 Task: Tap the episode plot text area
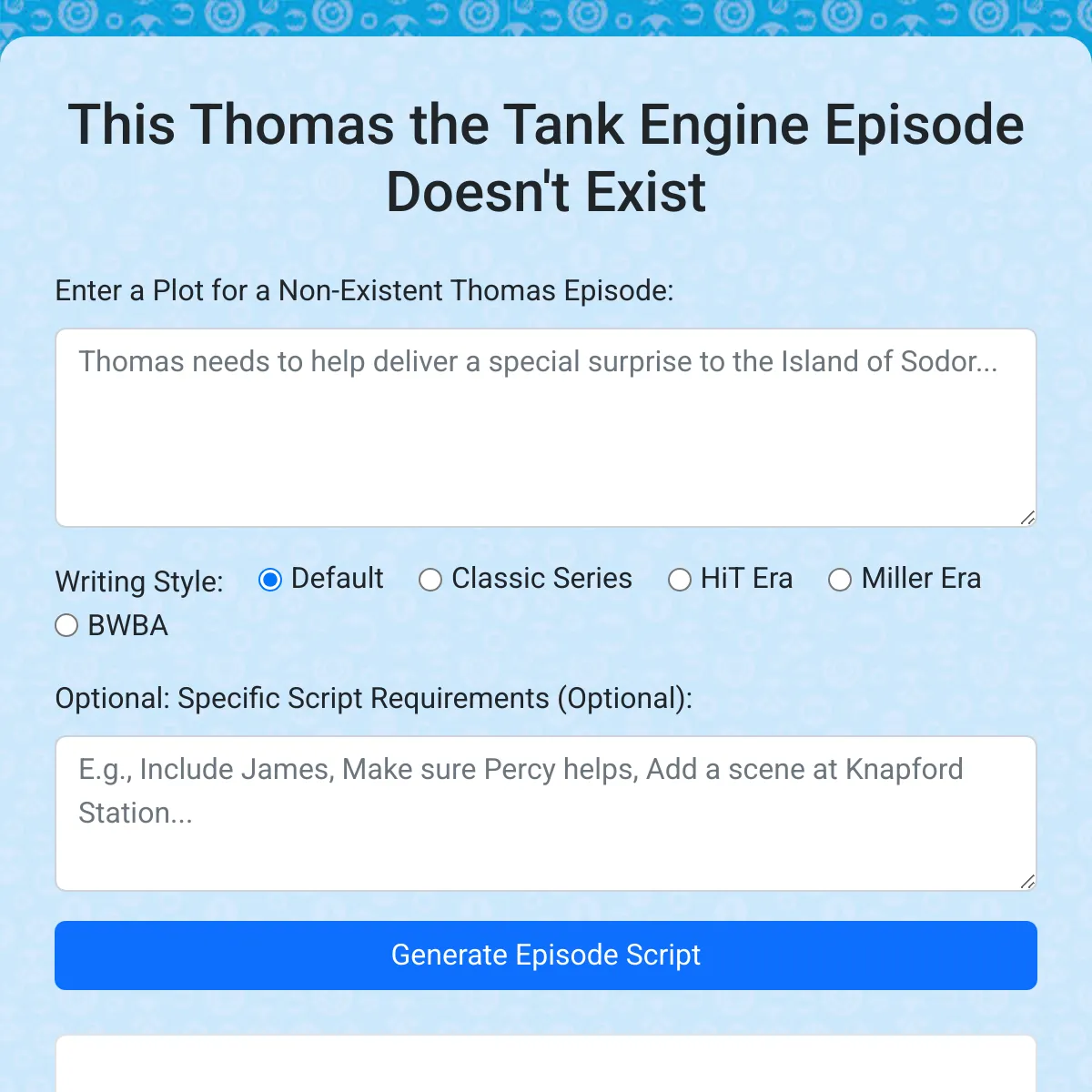[546, 428]
